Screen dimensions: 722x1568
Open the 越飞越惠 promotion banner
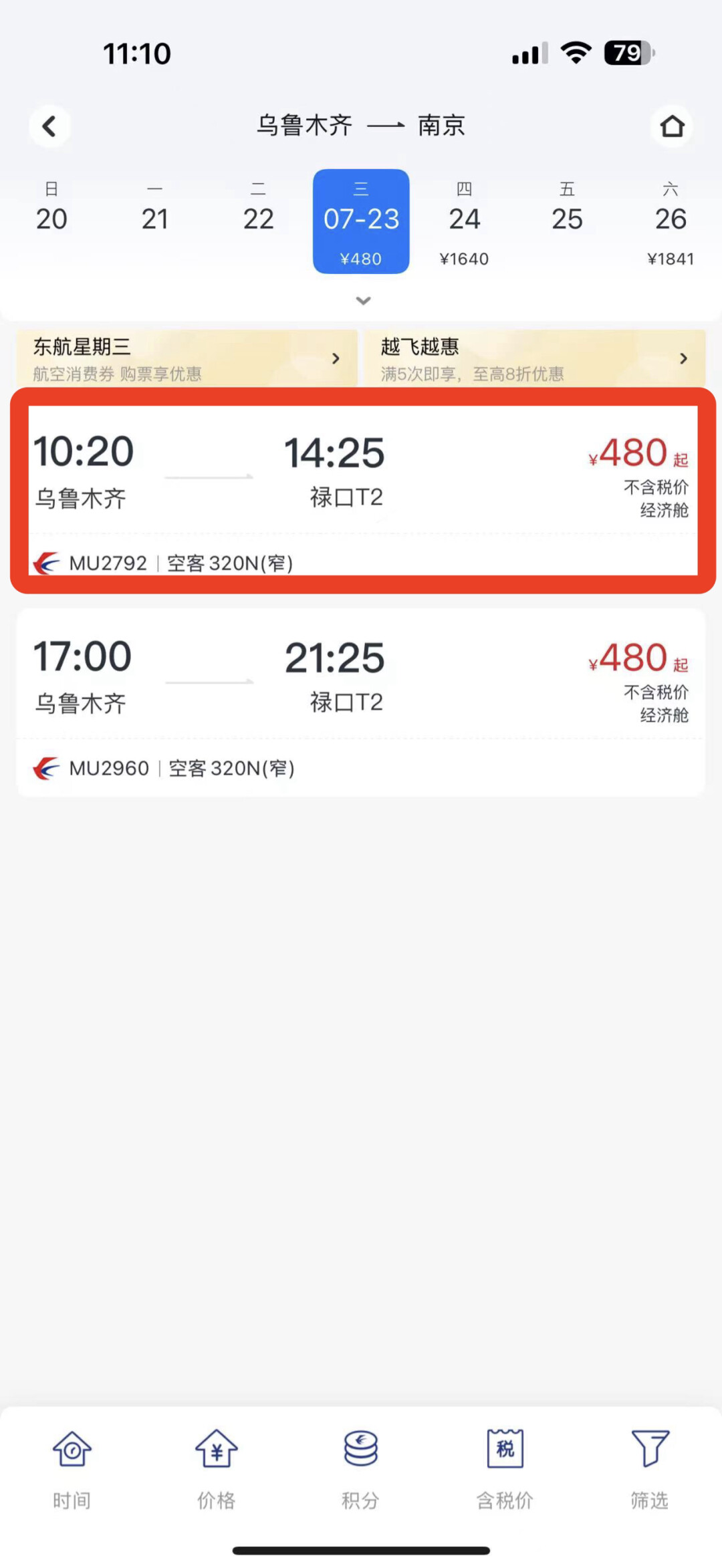(x=535, y=358)
